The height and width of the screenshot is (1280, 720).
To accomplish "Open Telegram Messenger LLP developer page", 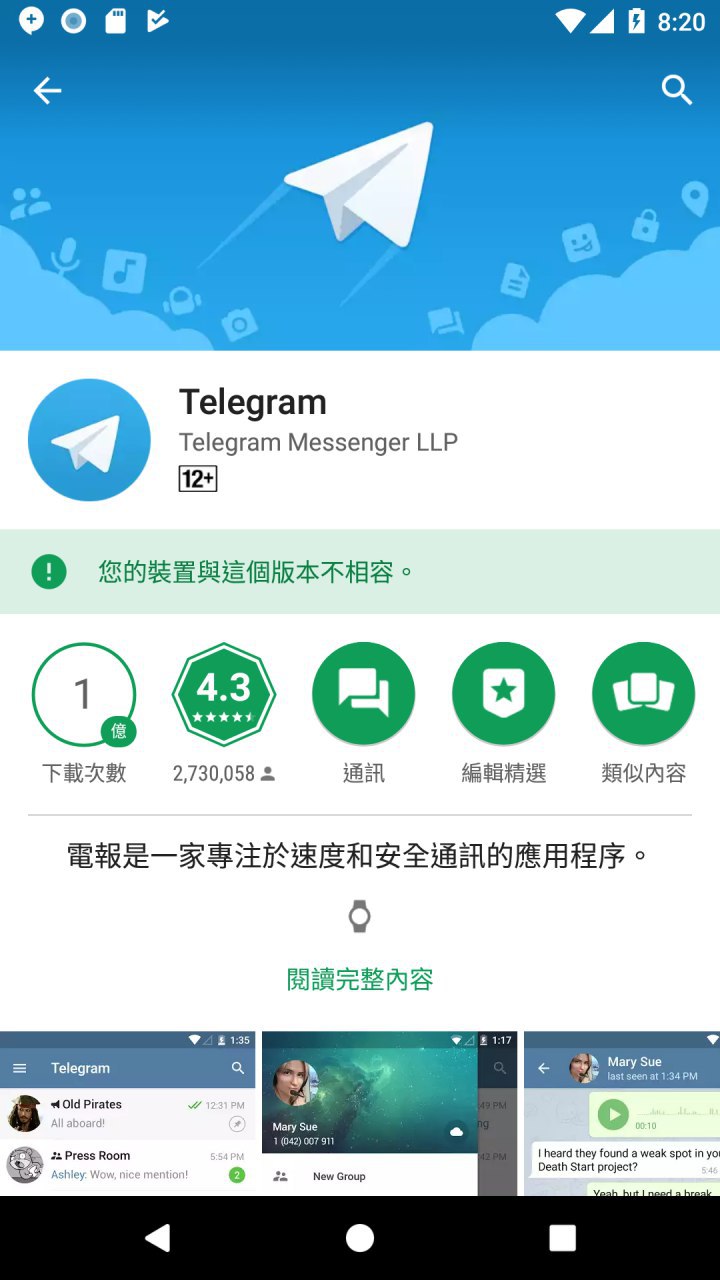I will pyautogui.click(x=318, y=442).
